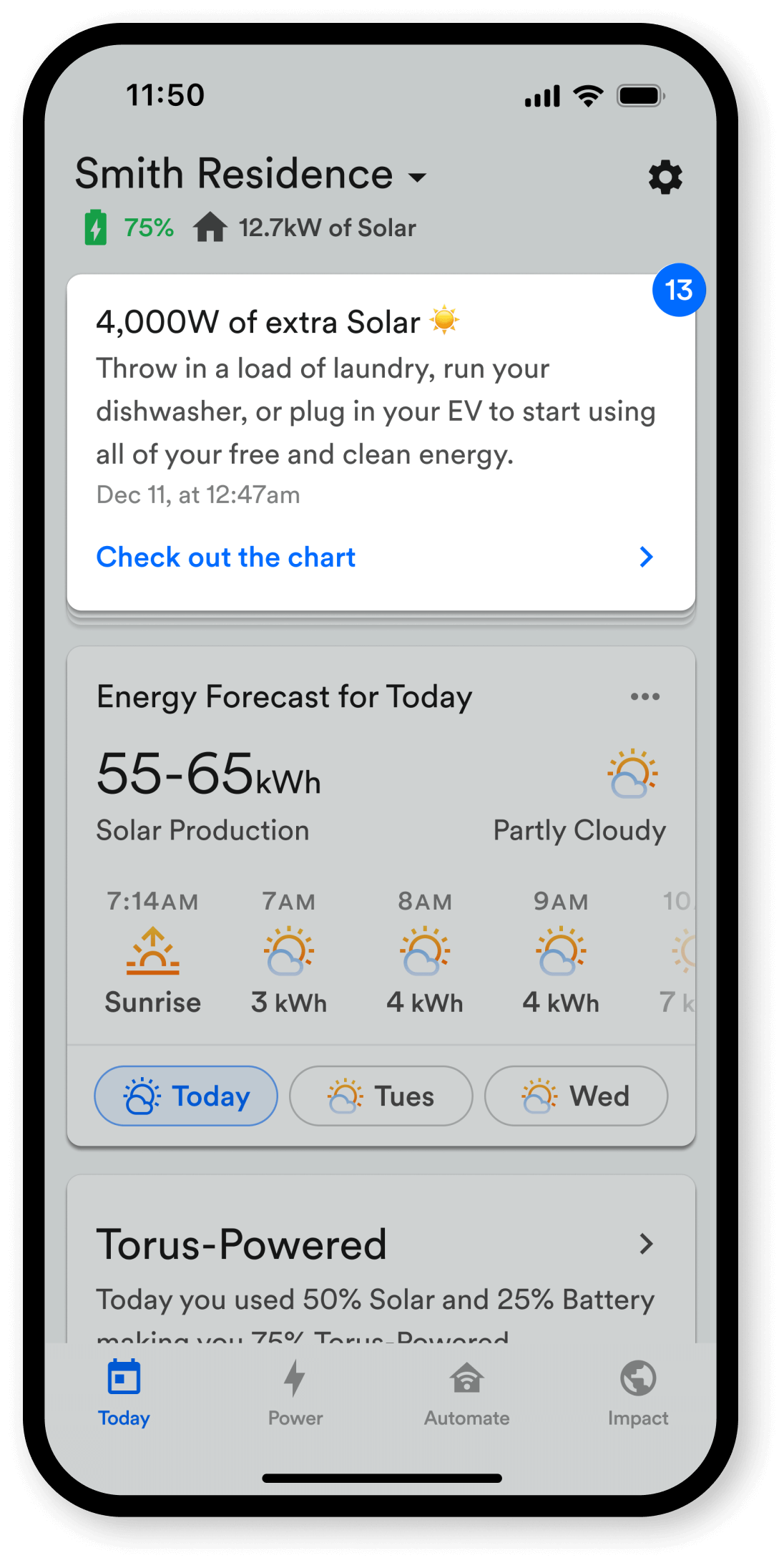Open Check out the chart link
784x1563 pixels.
(x=225, y=557)
